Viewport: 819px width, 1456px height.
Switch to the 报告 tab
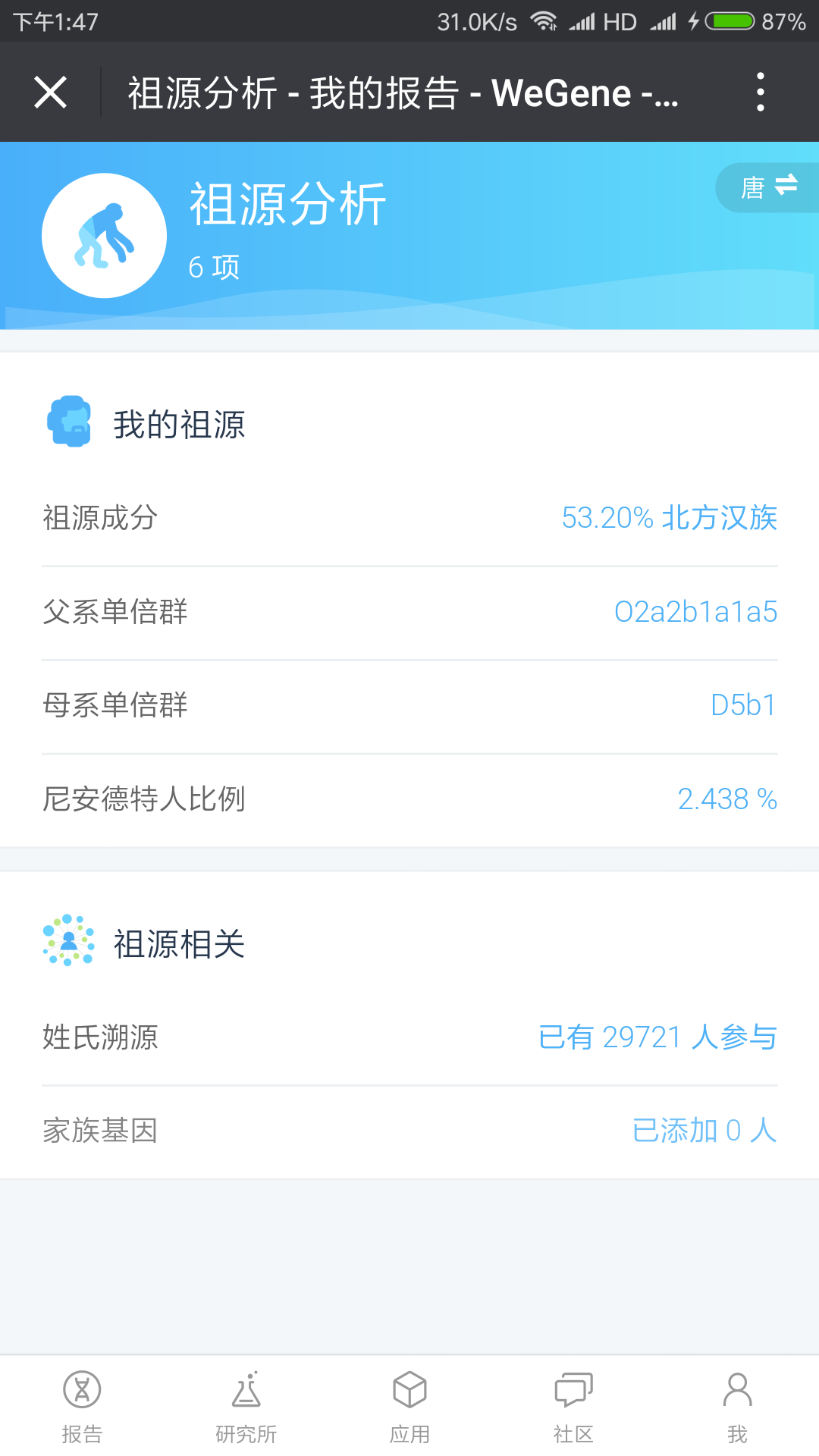pyautogui.click(x=82, y=1406)
